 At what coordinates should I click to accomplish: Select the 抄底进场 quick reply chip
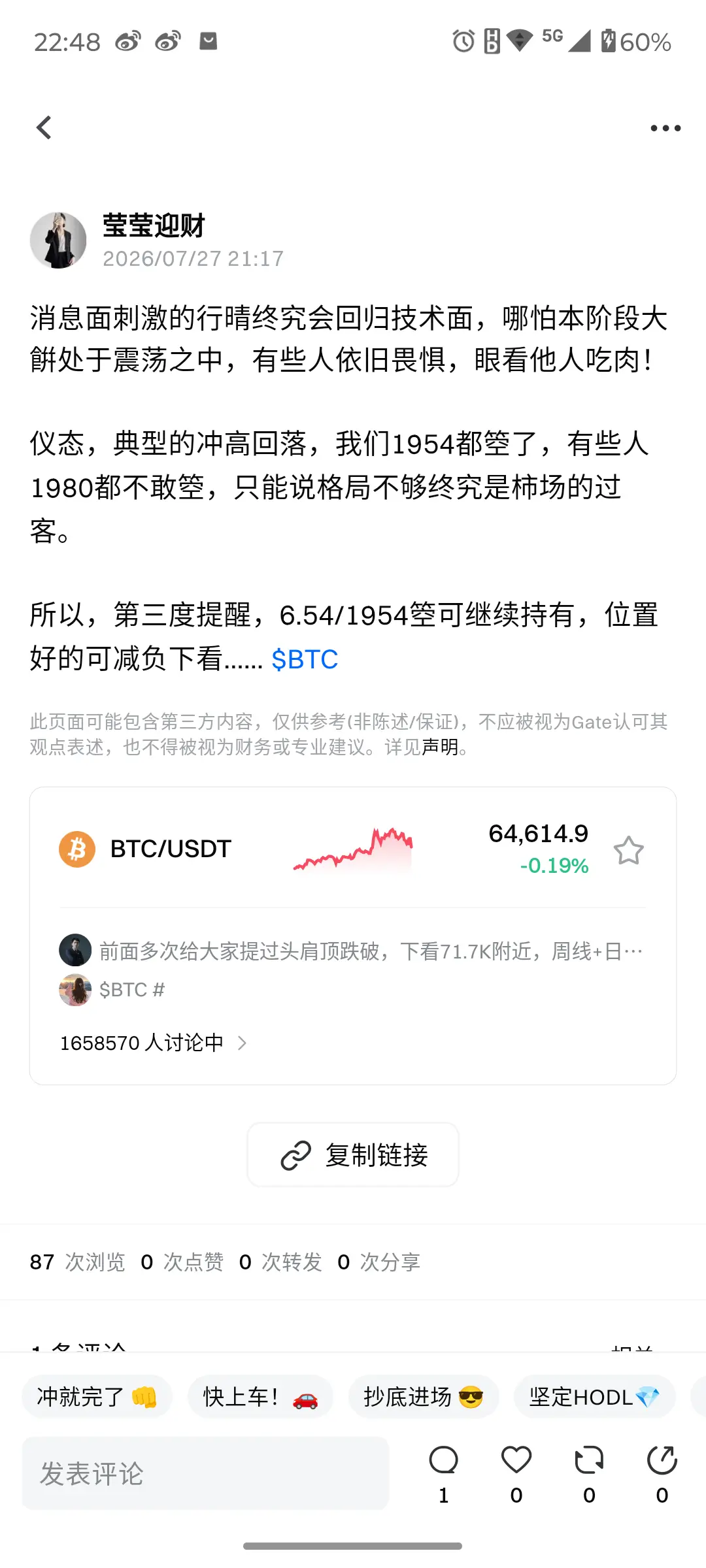(x=424, y=1397)
